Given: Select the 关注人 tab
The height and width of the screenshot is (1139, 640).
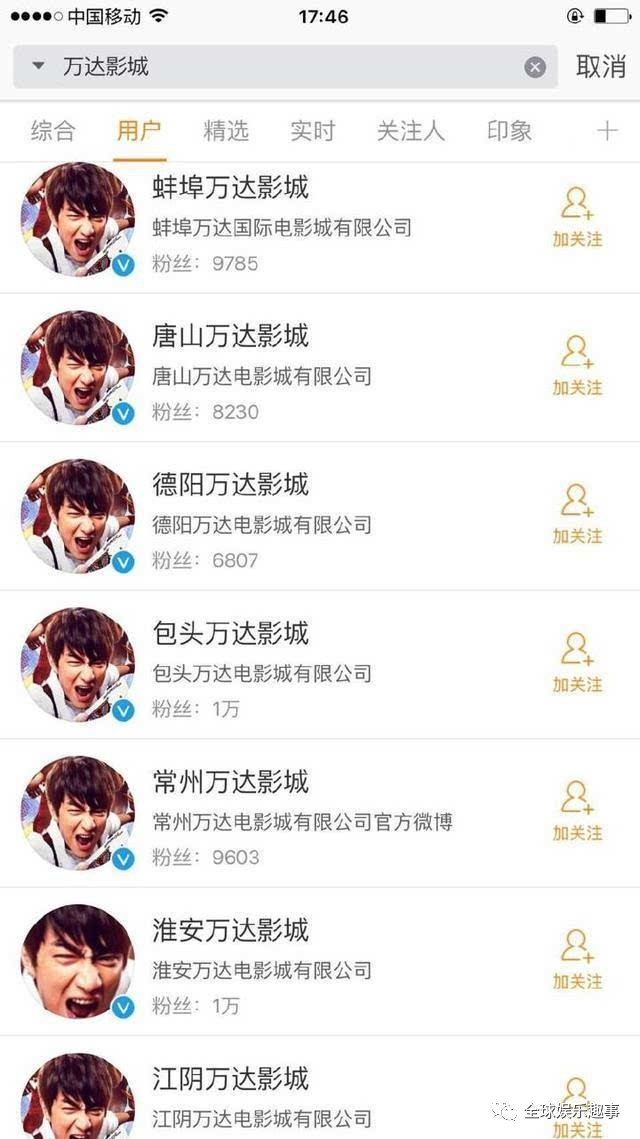Looking at the screenshot, I should tap(410, 131).
